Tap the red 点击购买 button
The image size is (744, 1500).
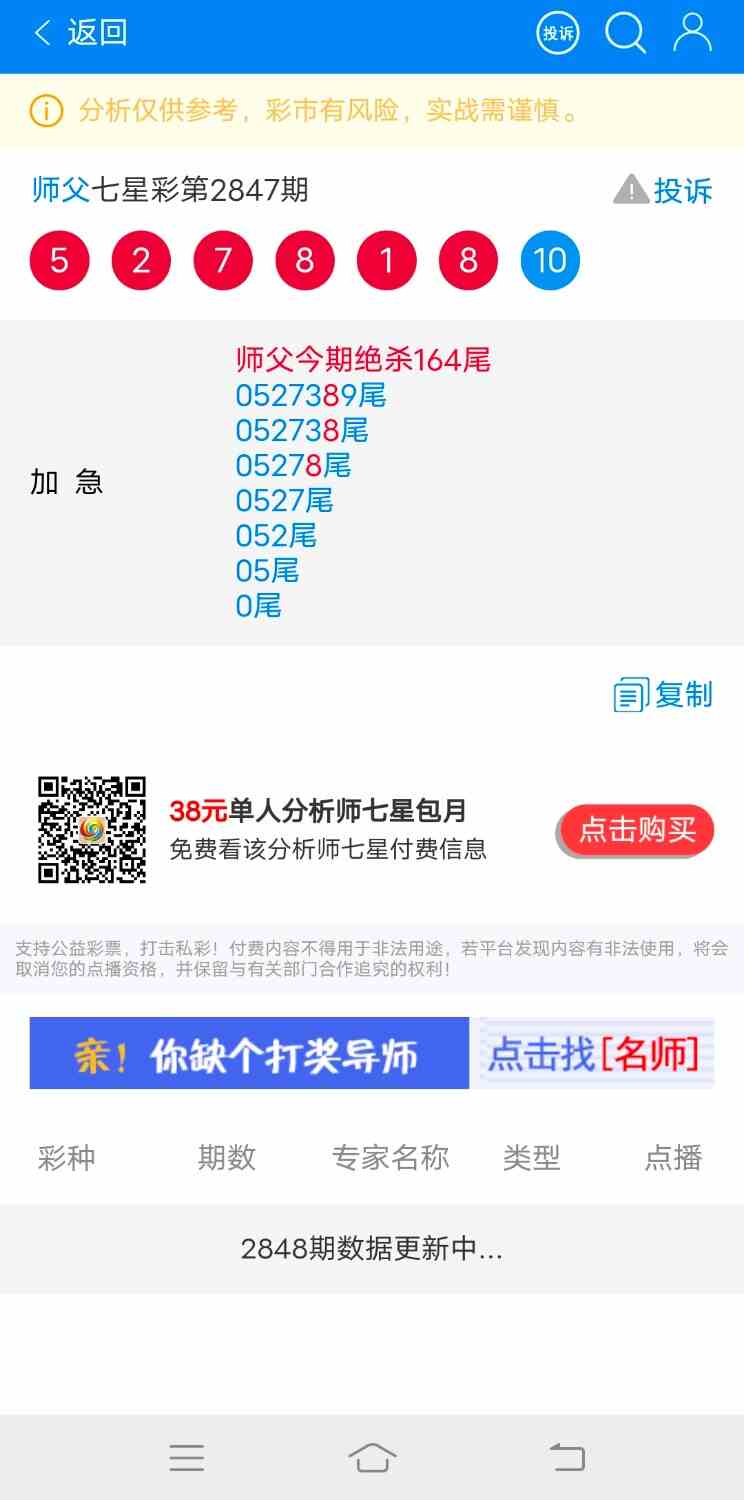637,830
